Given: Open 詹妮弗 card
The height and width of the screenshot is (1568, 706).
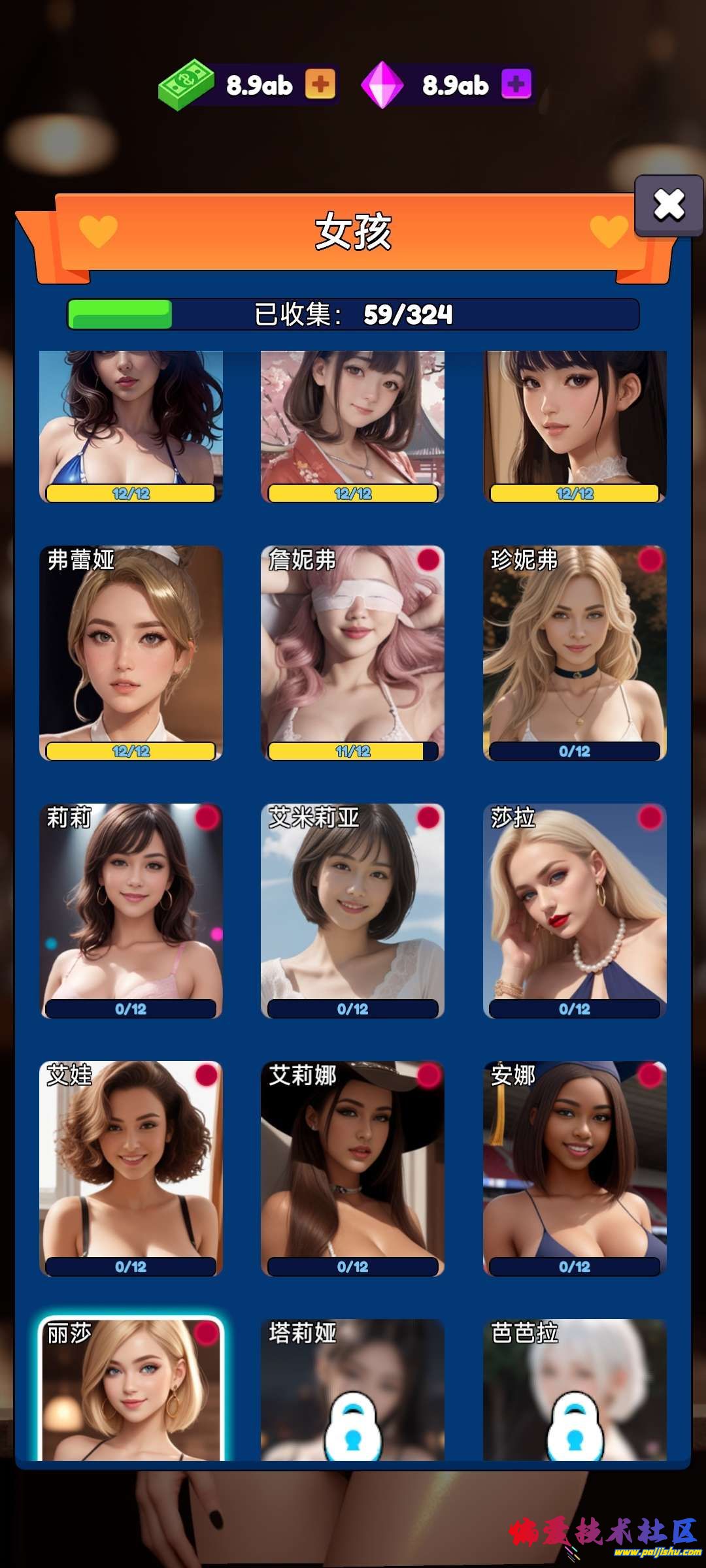Looking at the screenshot, I should tap(352, 653).
